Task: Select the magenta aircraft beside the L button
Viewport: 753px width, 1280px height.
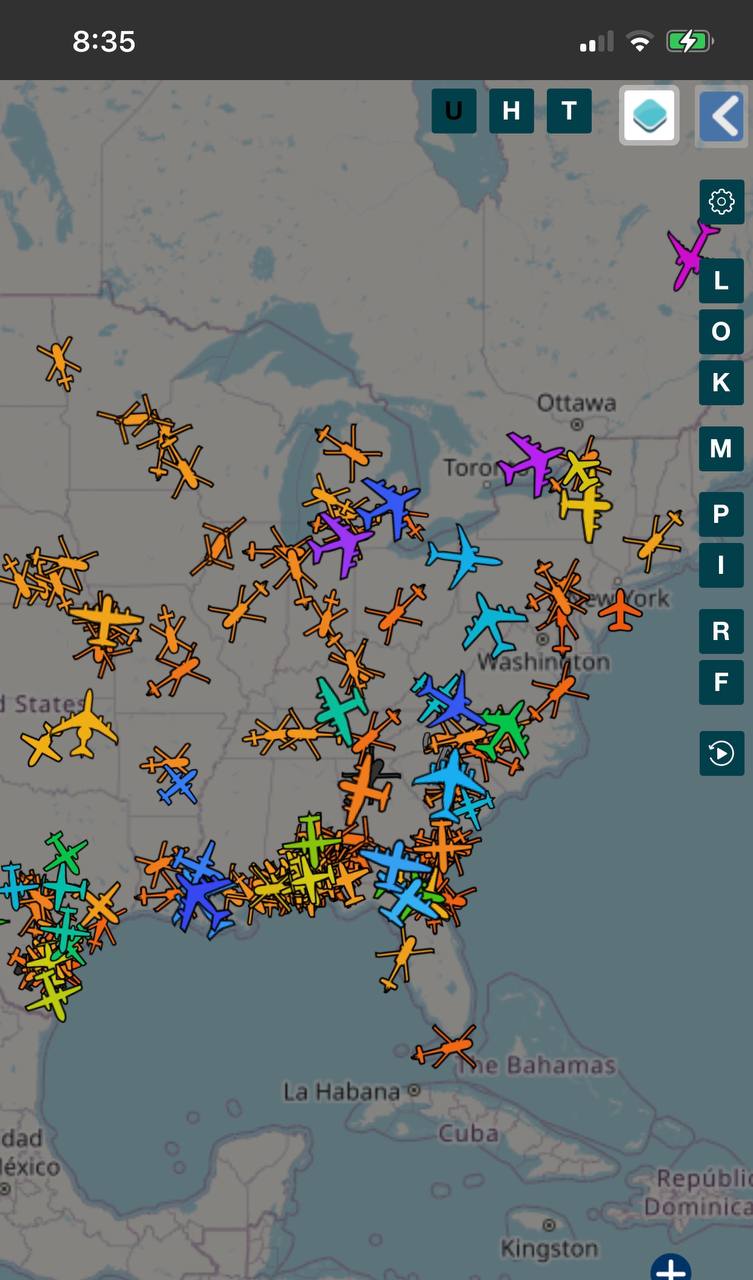Action: tap(690, 254)
